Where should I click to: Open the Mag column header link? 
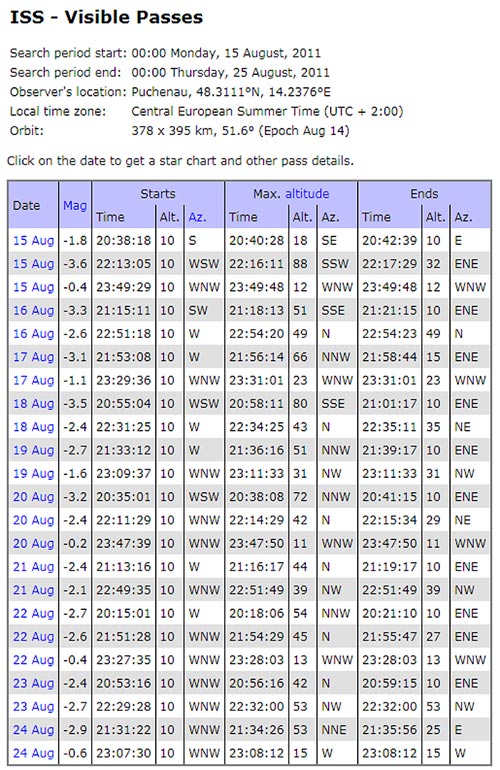click(x=75, y=205)
